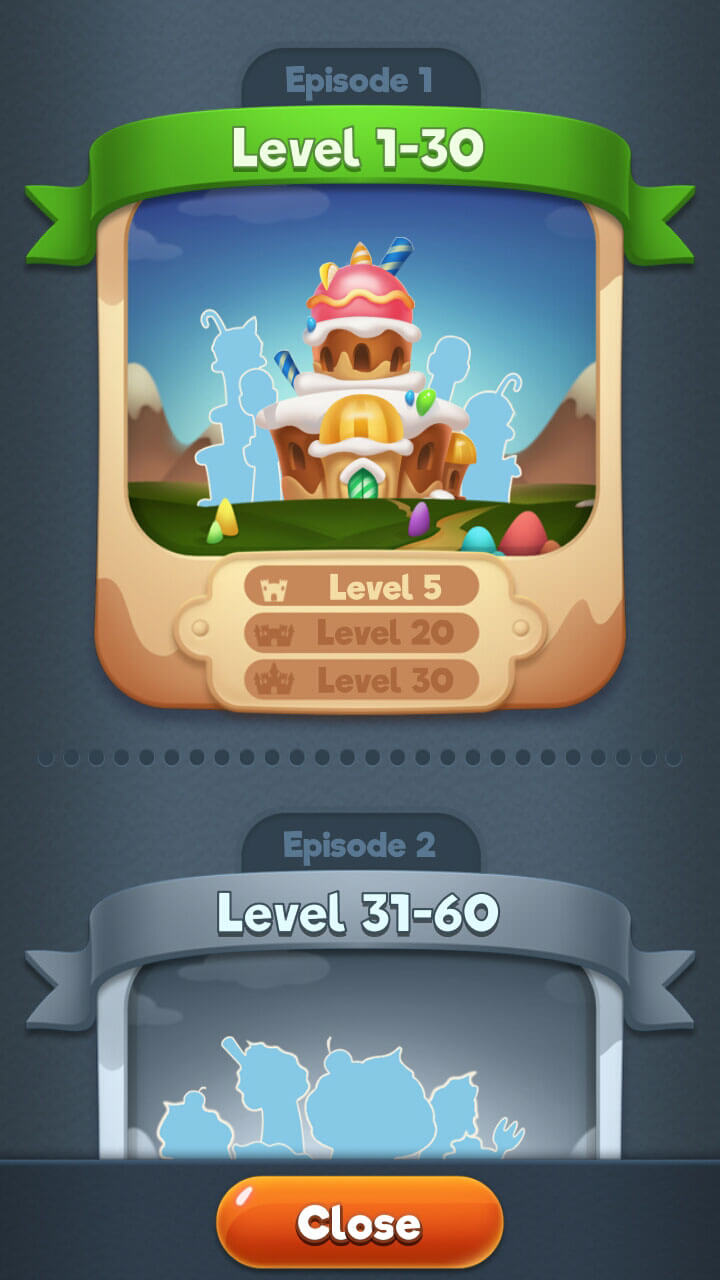Viewport: 720px width, 1280px height.
Task: Open the locked Episode 2 Level 31-60 card
Action: pos(360,1040)
